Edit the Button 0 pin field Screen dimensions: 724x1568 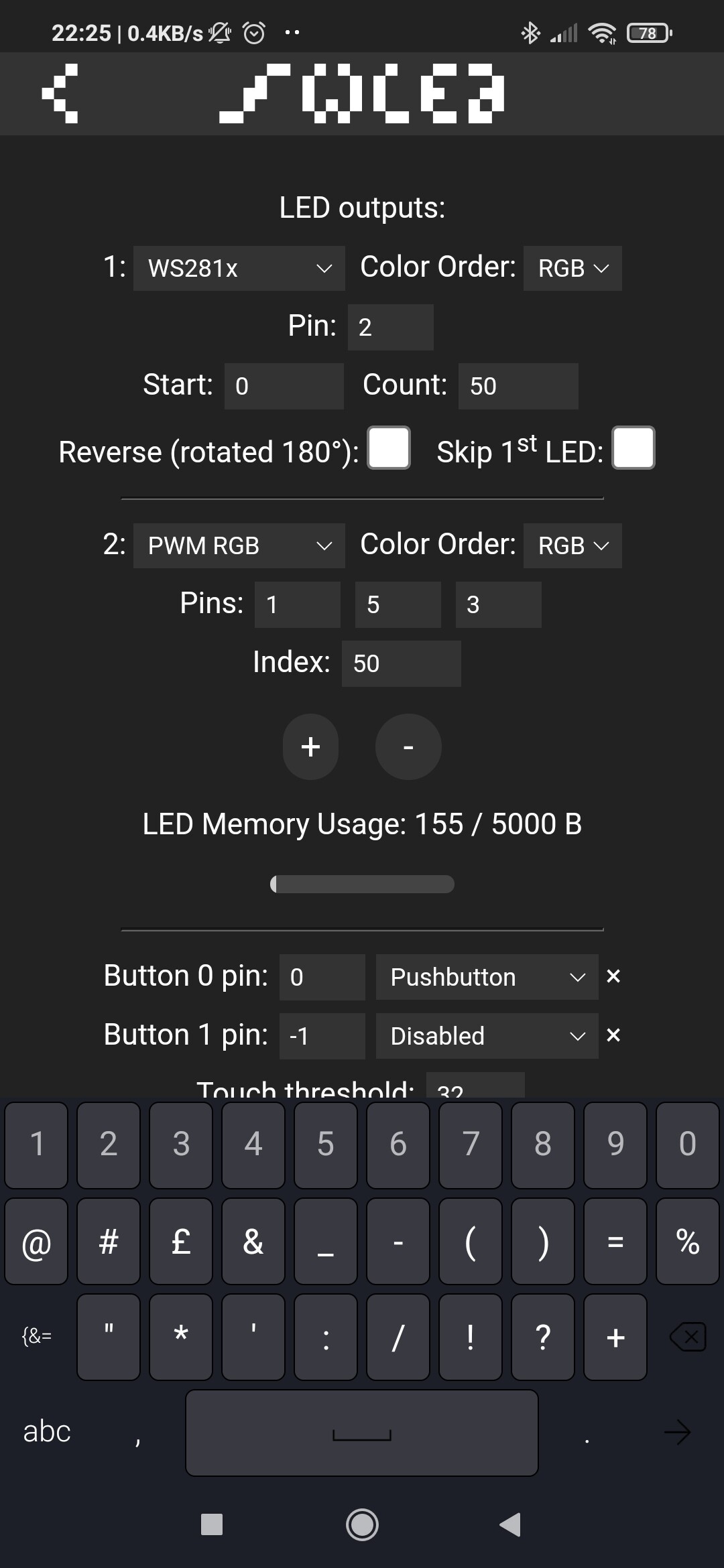pos(322,977)
